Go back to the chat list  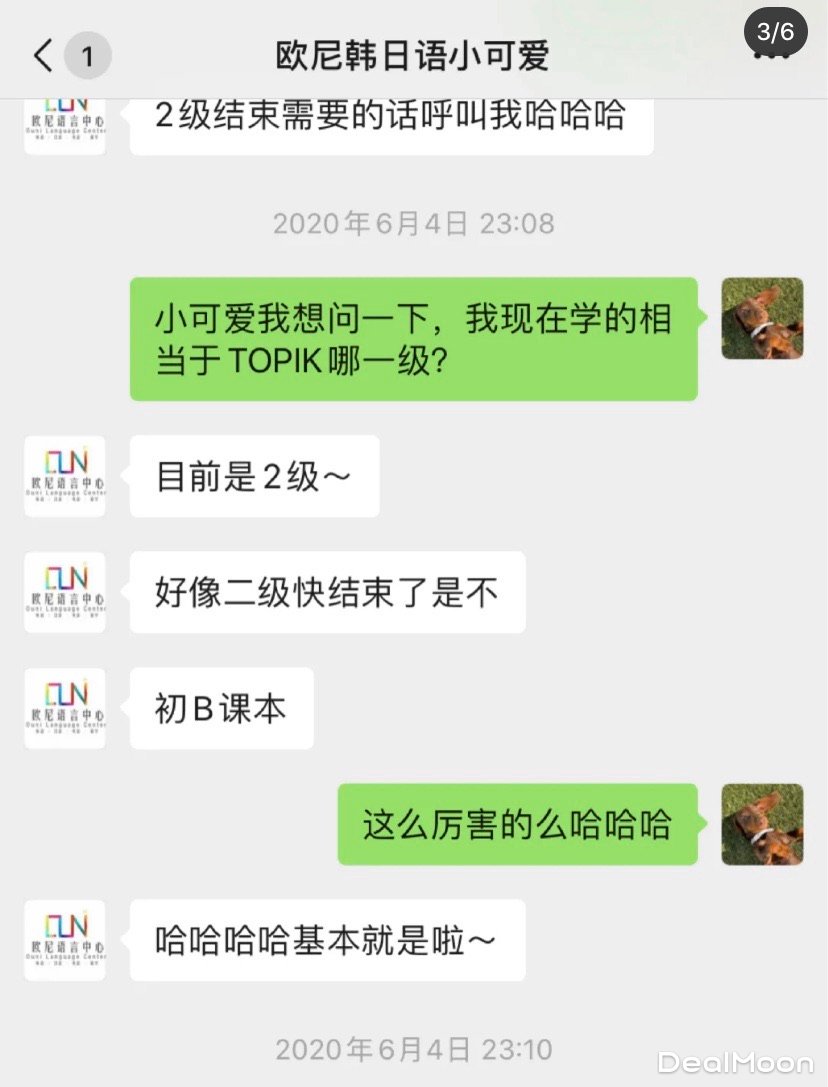coord(44,56)
